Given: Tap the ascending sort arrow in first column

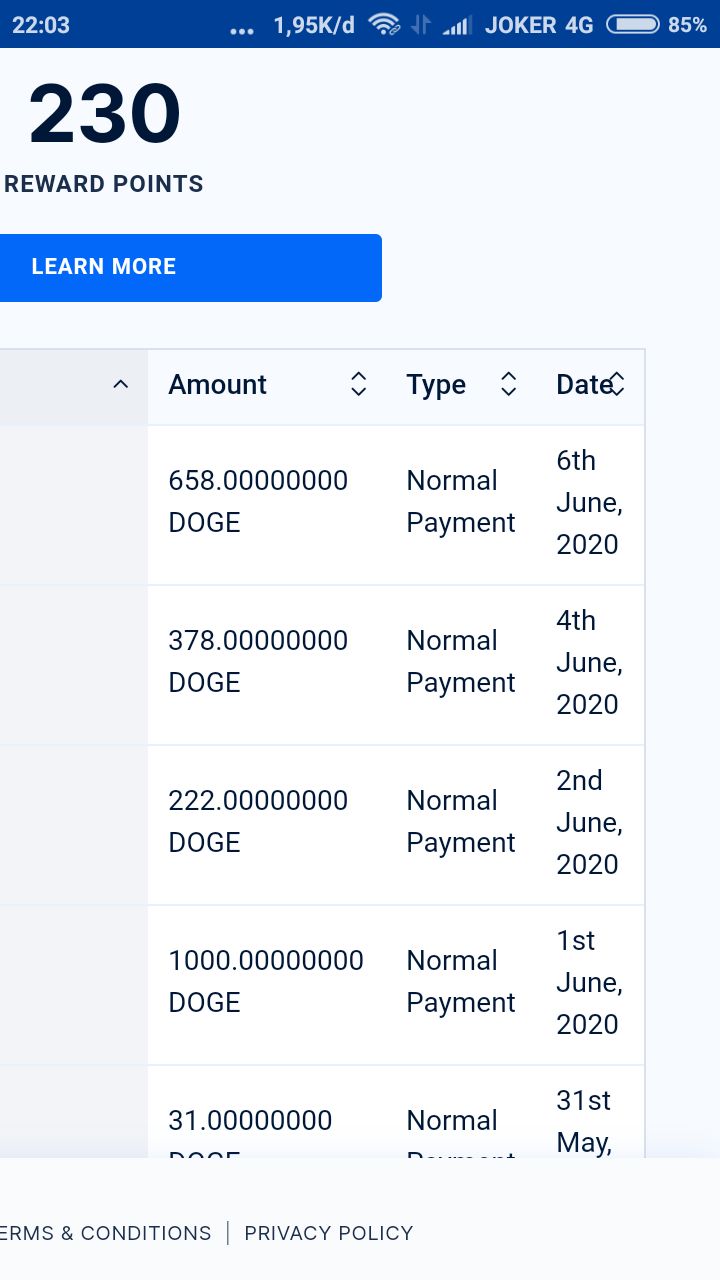Looking at the screenshot, I should pyautogui.click(x=121, y=385).
